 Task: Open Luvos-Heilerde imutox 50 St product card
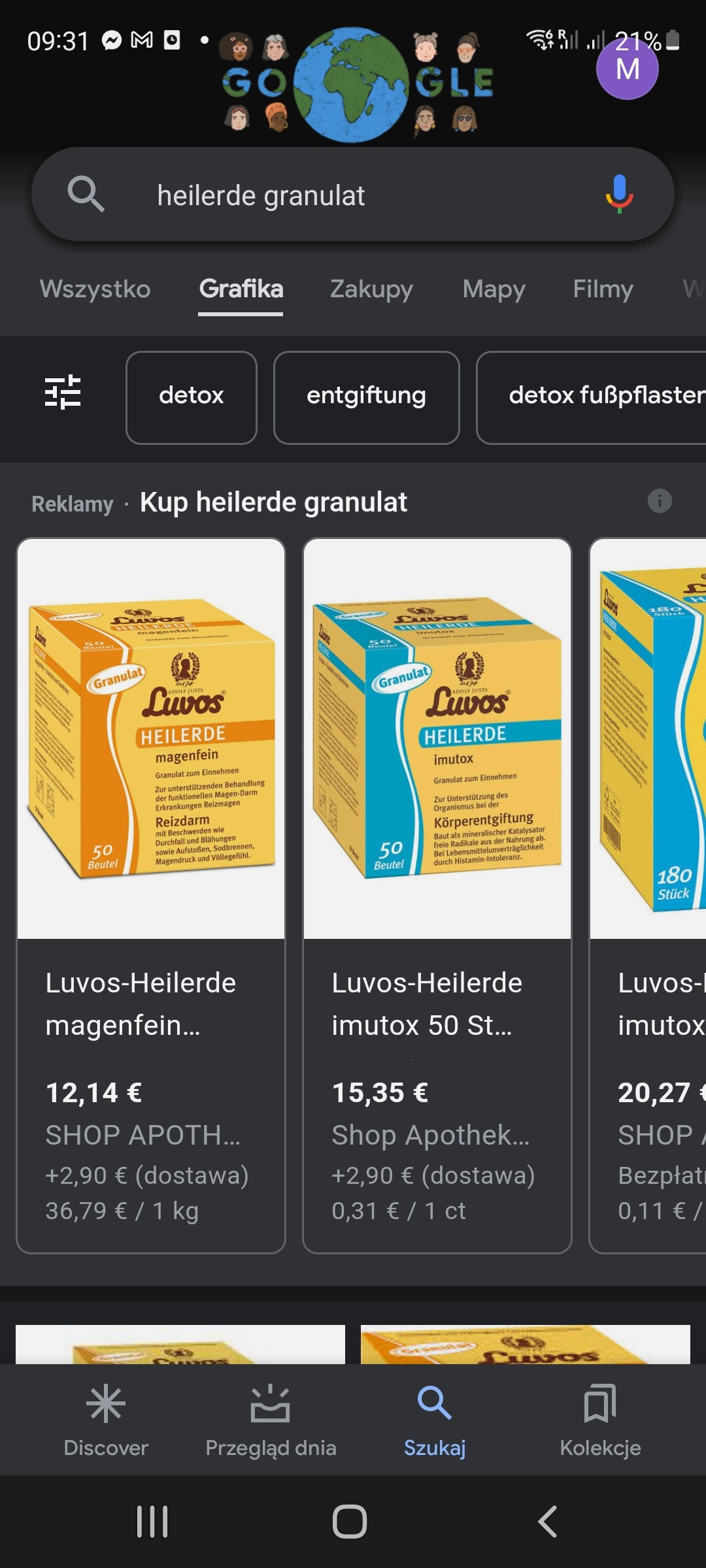point(437,895)
